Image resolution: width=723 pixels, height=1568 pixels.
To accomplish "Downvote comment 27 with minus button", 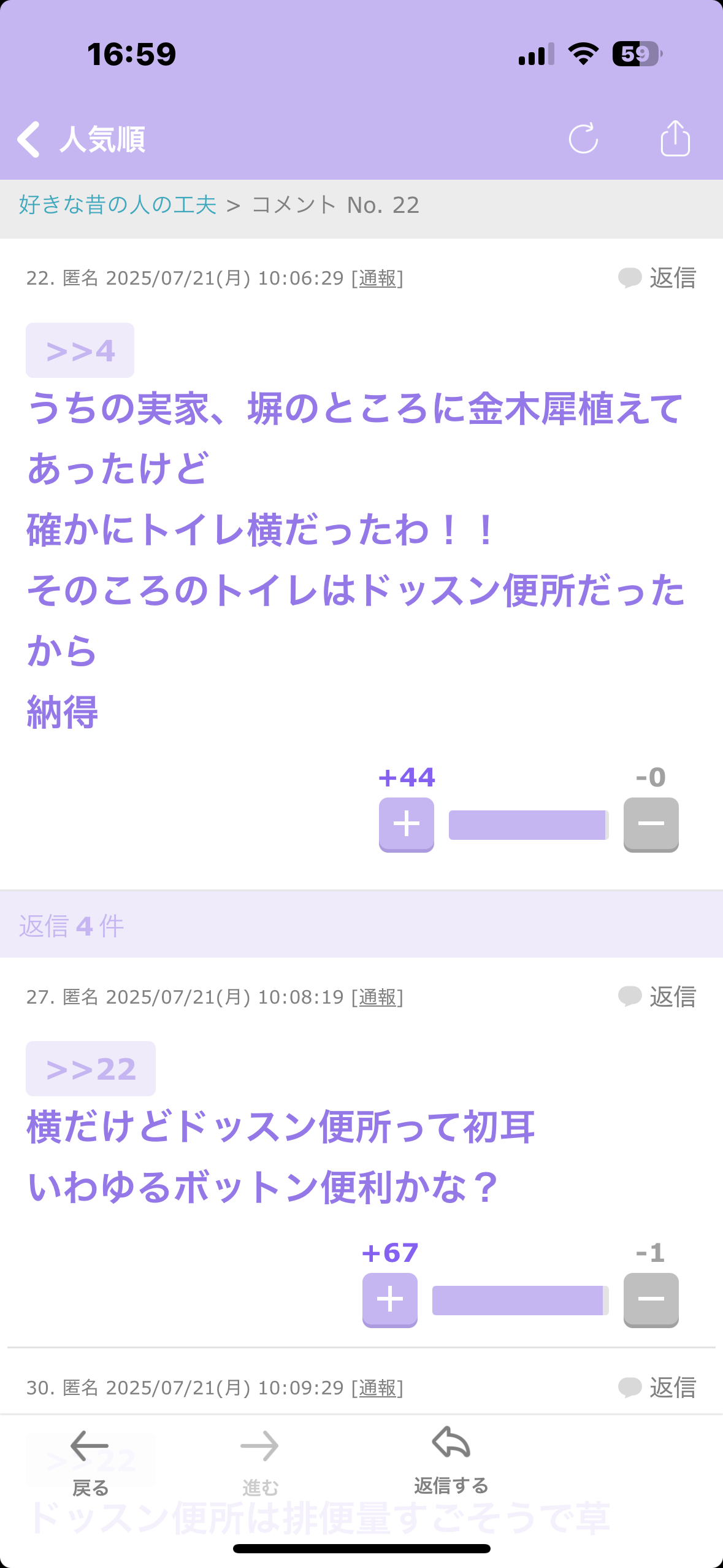I will click(x=651, y=1300).
